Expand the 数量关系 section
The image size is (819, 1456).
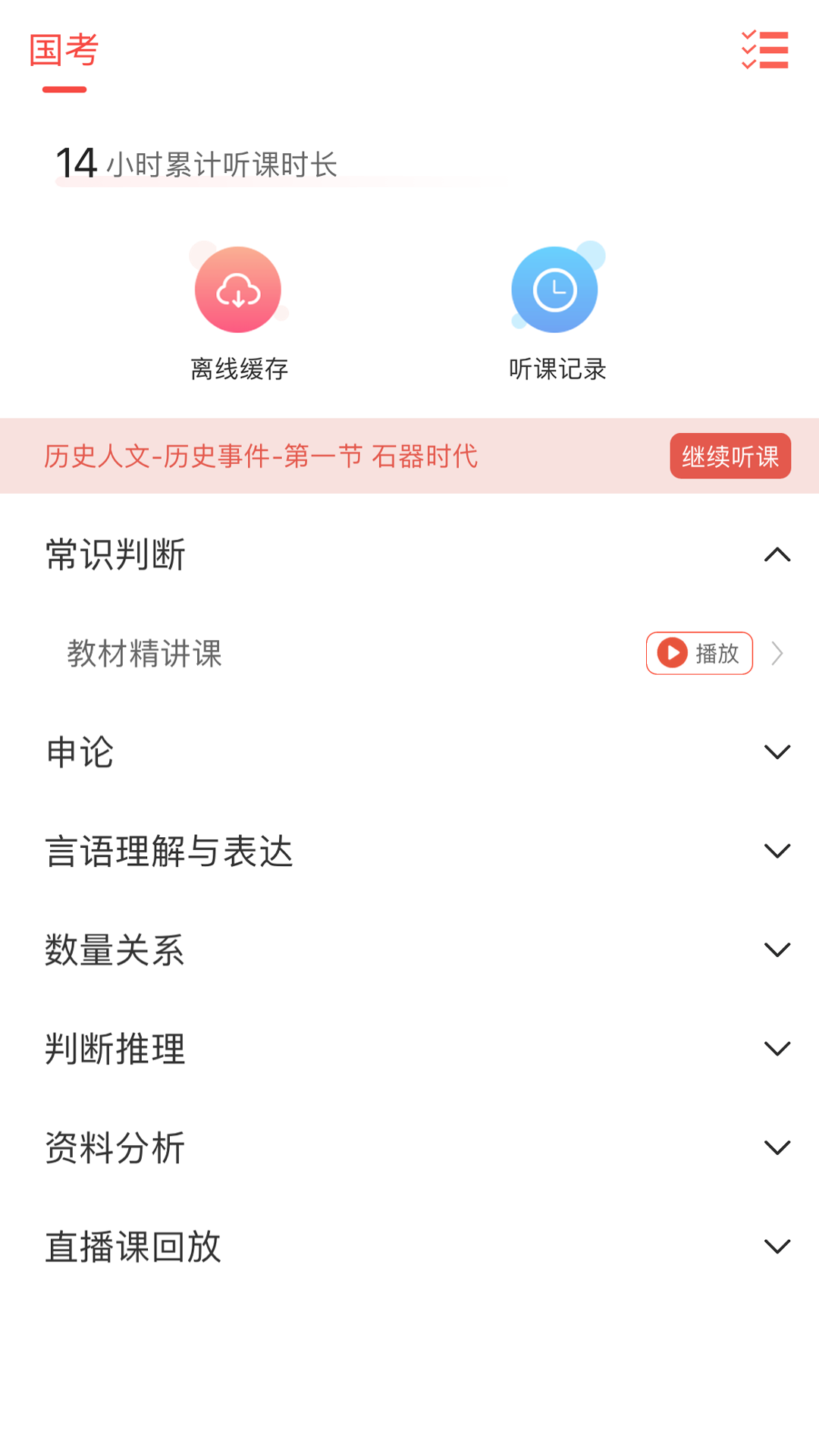pos(777,949)
